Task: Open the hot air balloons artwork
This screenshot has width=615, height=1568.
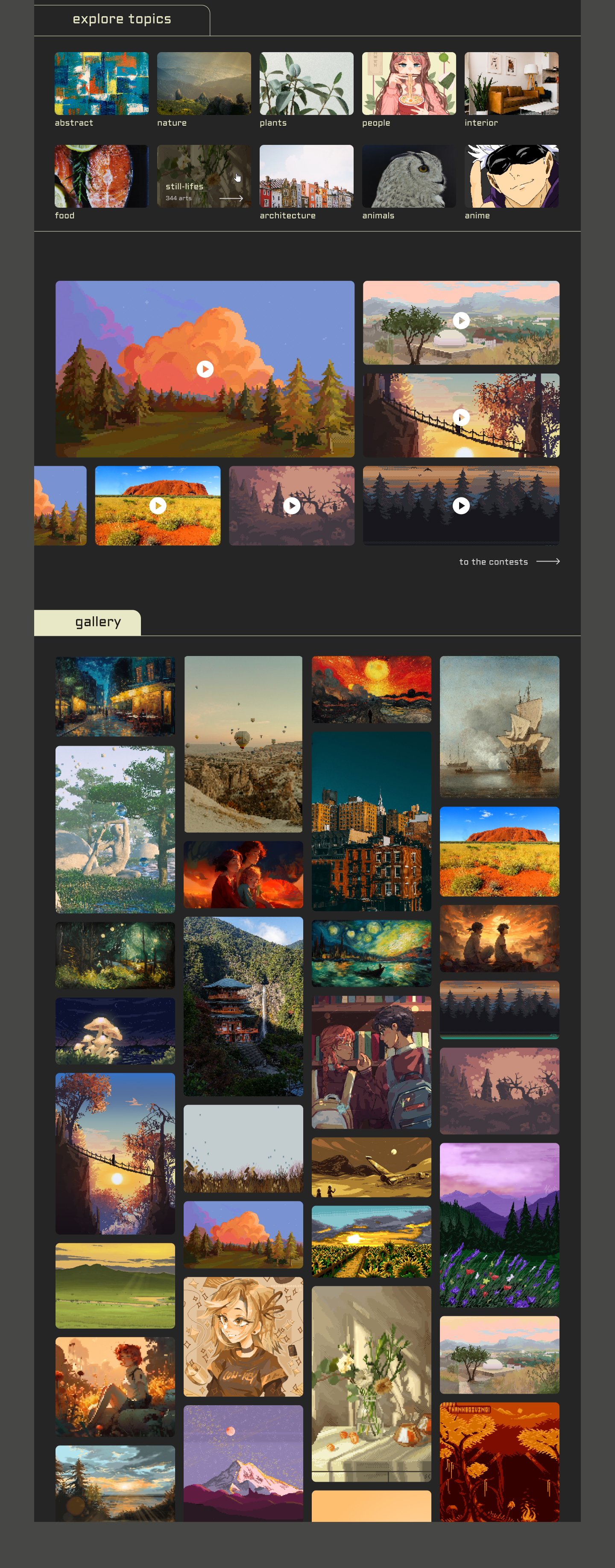Action: [x=243, y=743]
